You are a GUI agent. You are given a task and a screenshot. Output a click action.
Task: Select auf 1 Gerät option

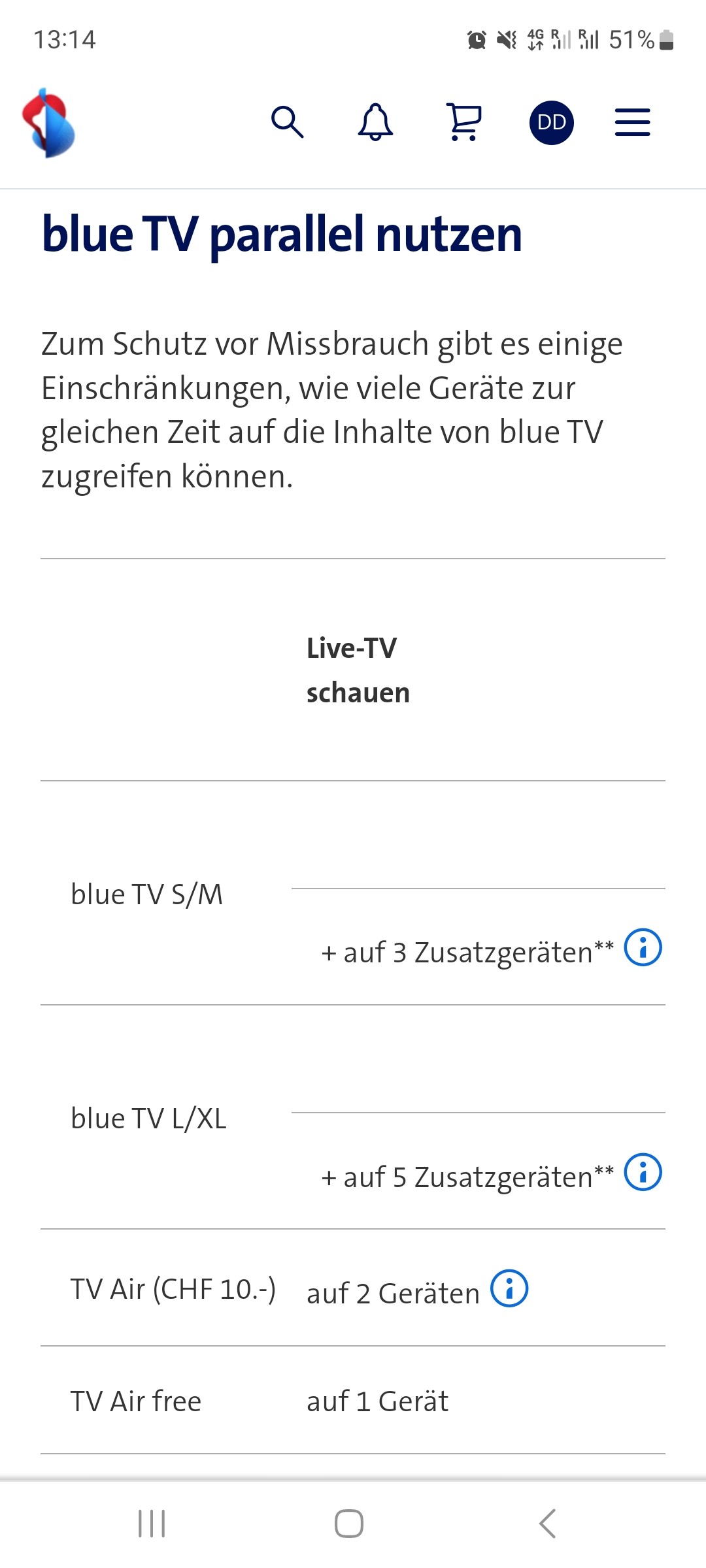pos(378,1401)
